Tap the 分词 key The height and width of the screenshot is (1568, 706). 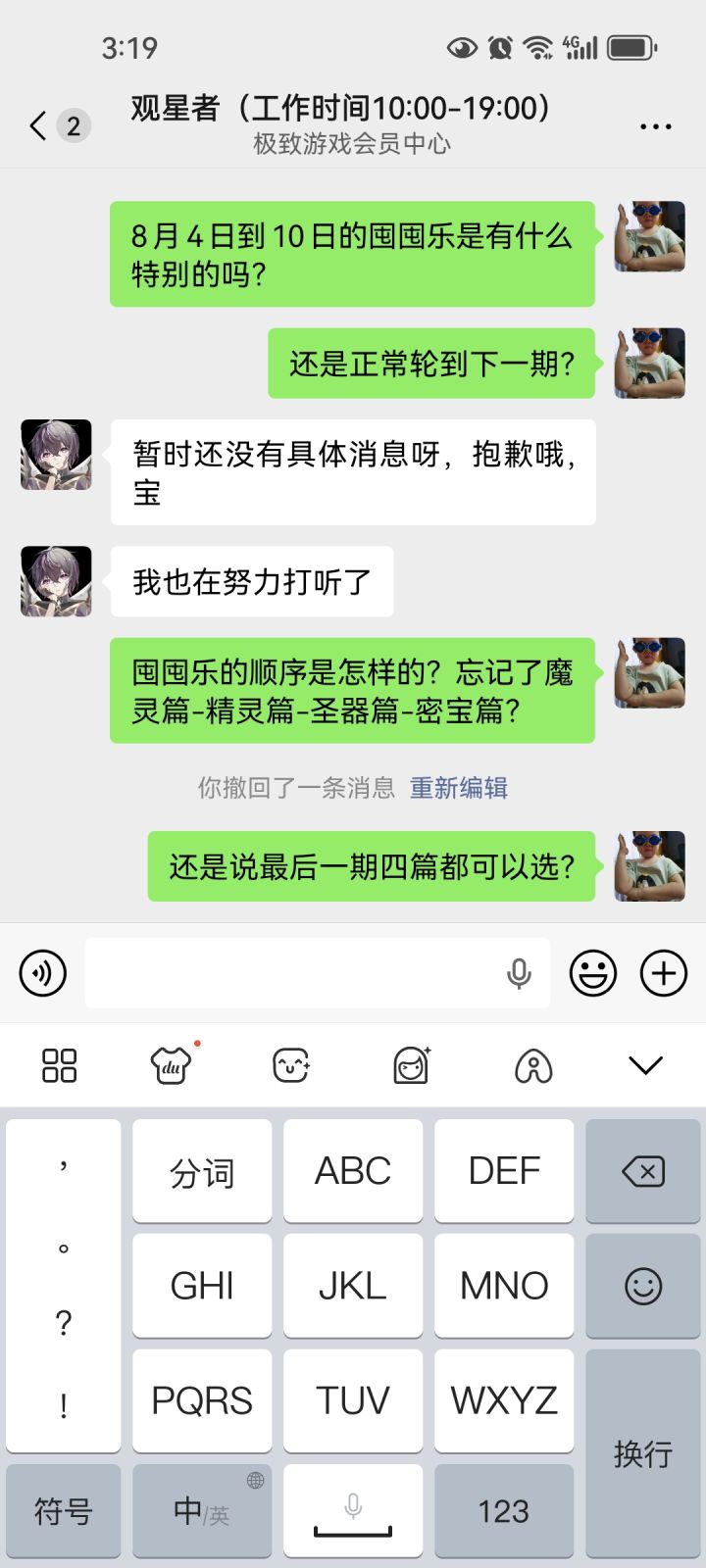pos(202,1171)
